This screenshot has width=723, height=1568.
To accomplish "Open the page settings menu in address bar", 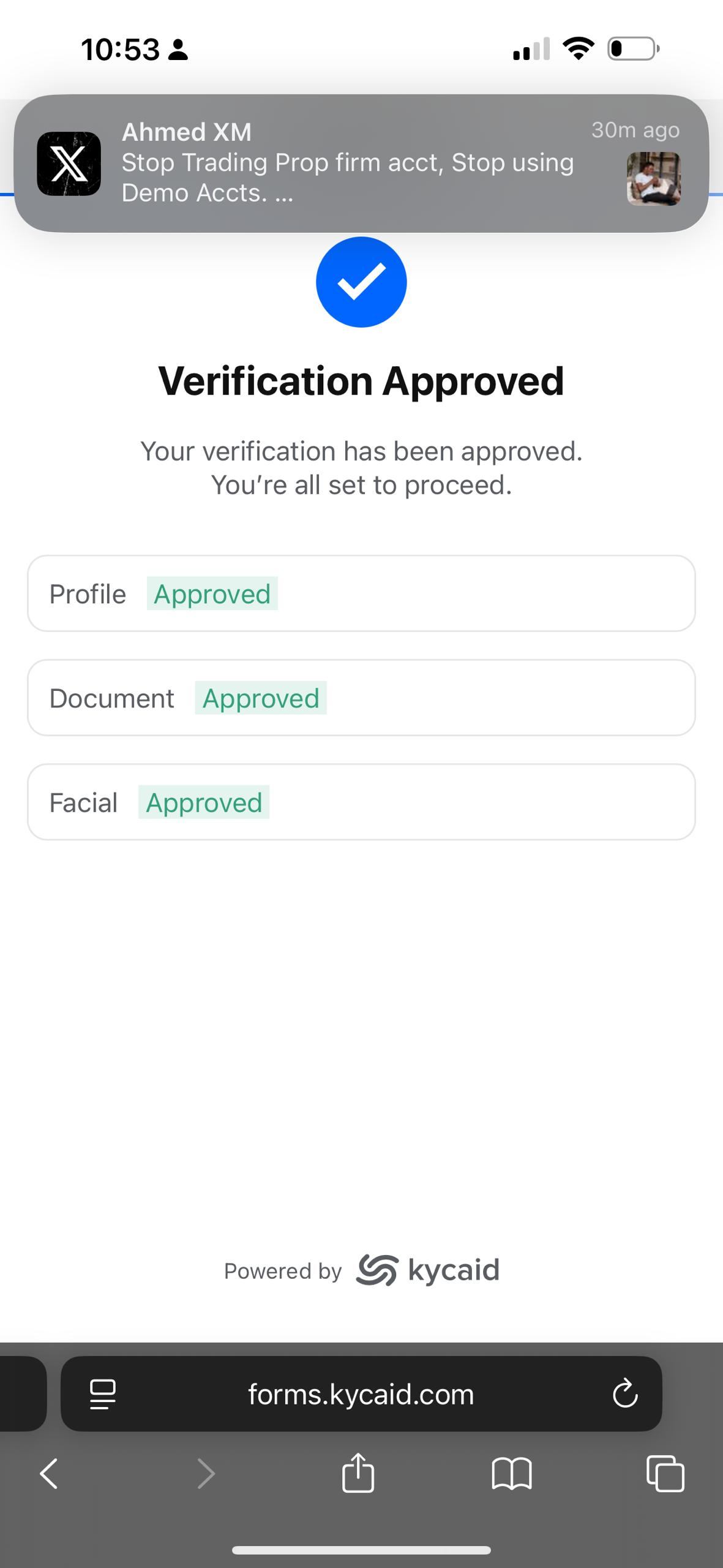I will tap(103, 1395).
